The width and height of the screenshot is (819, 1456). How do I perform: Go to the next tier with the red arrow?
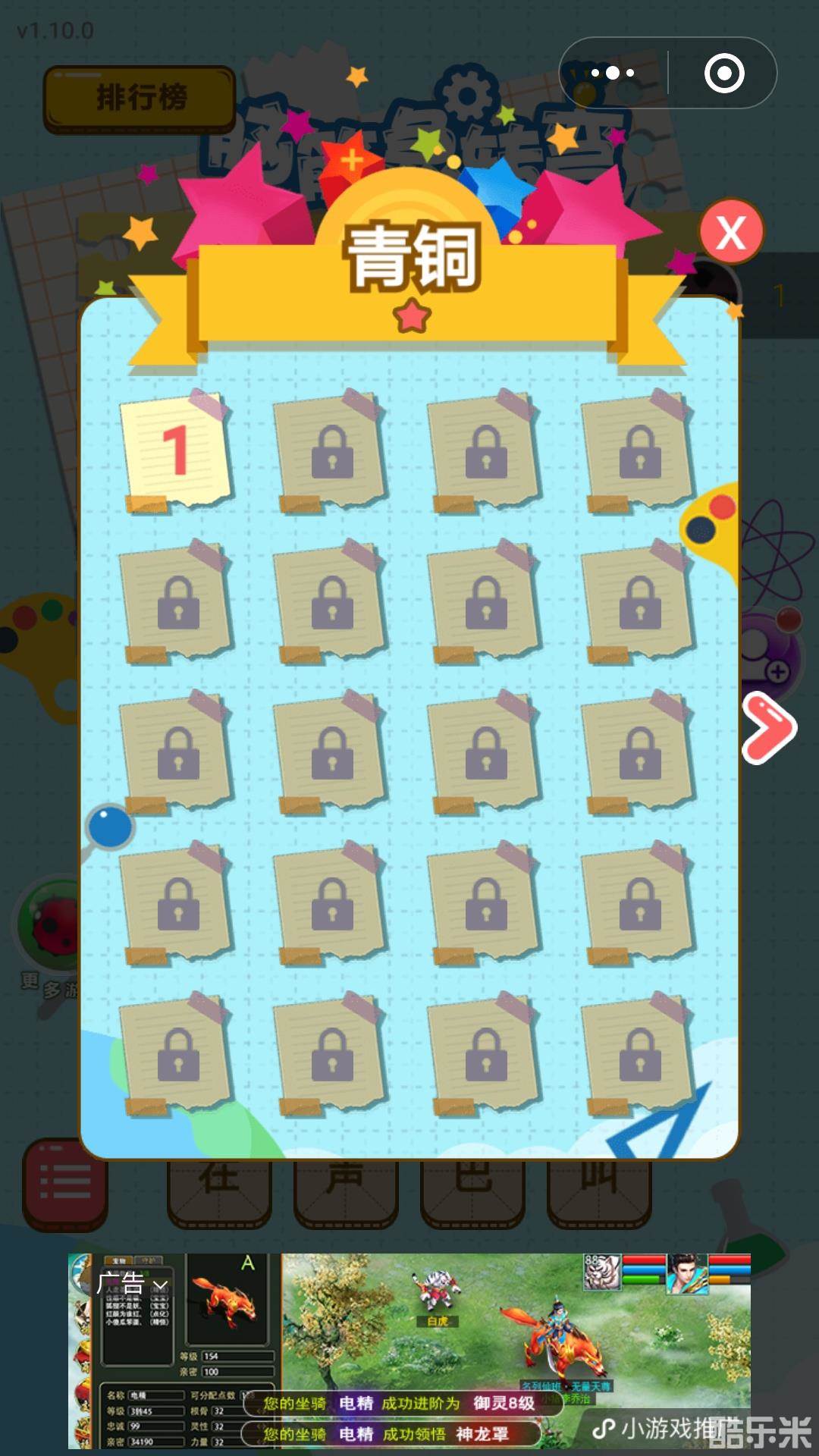(768, 728)
